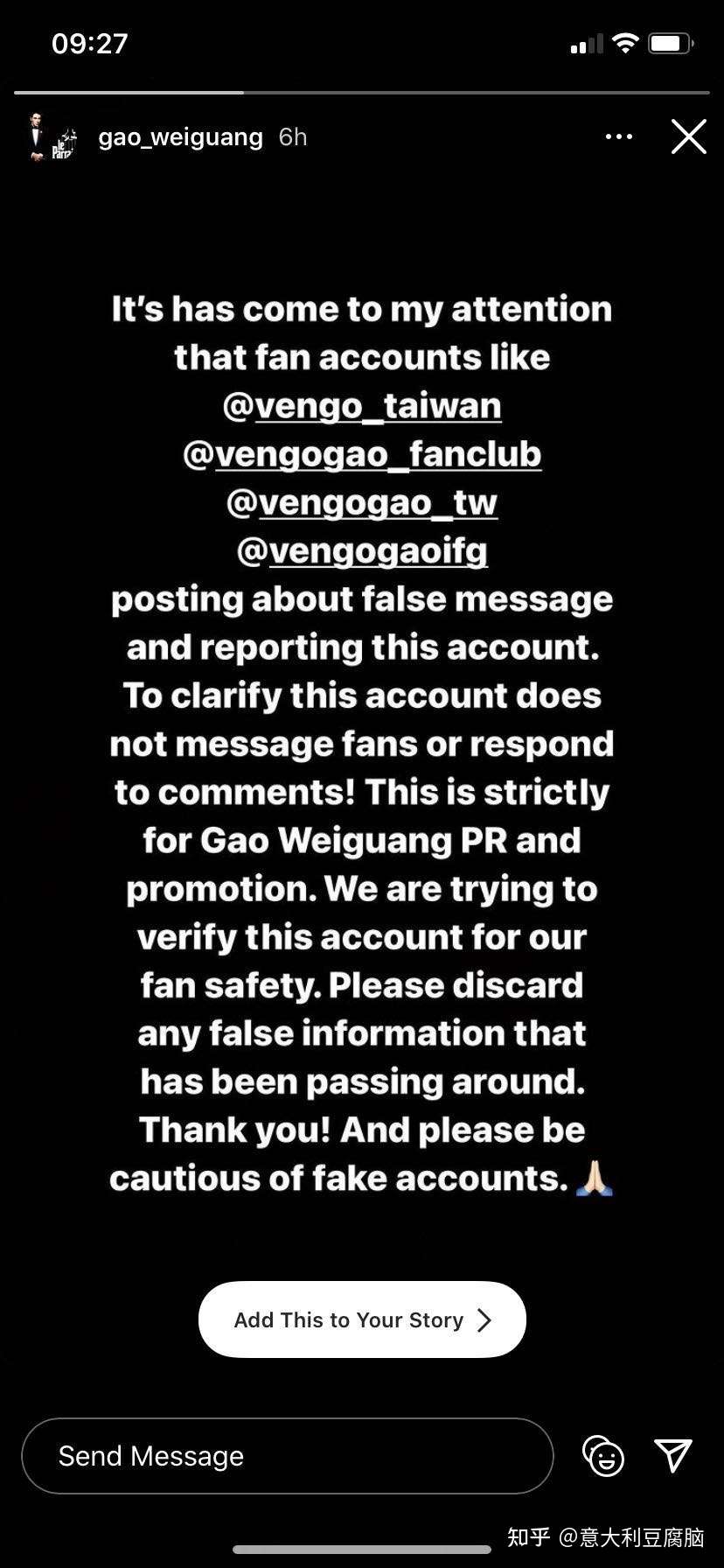
Task: Open the quick emoji reactions icon
Action: click(x=603, y=1456)
